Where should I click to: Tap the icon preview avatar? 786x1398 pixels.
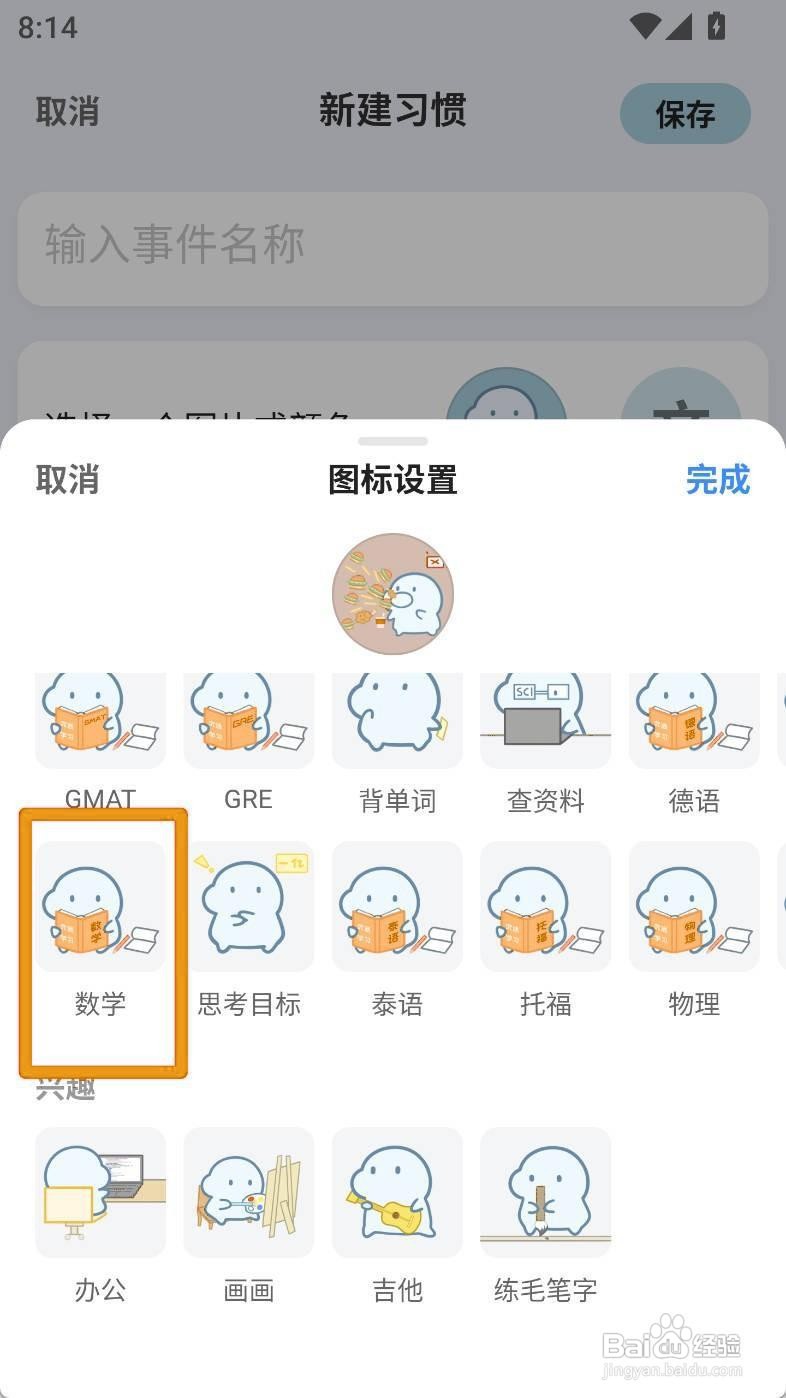393,593
